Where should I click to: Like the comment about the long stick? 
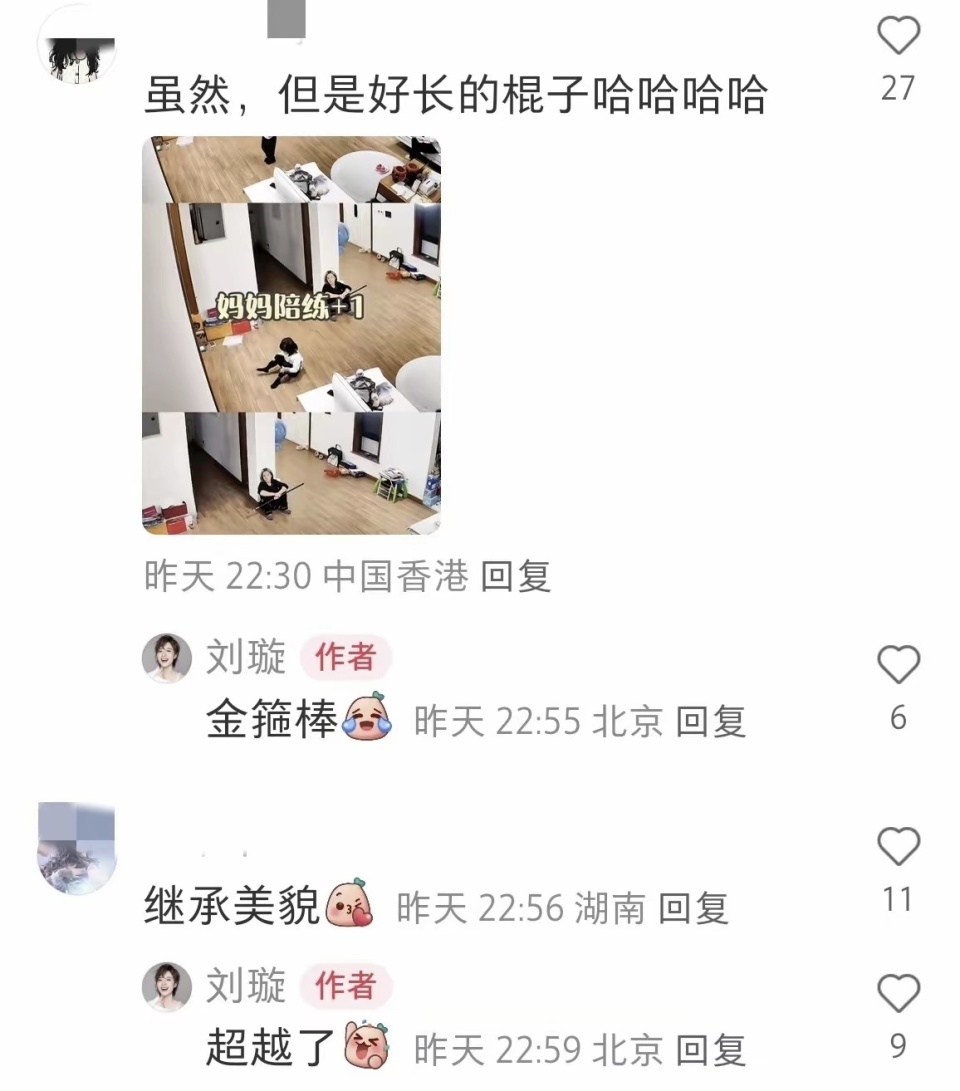898,35
